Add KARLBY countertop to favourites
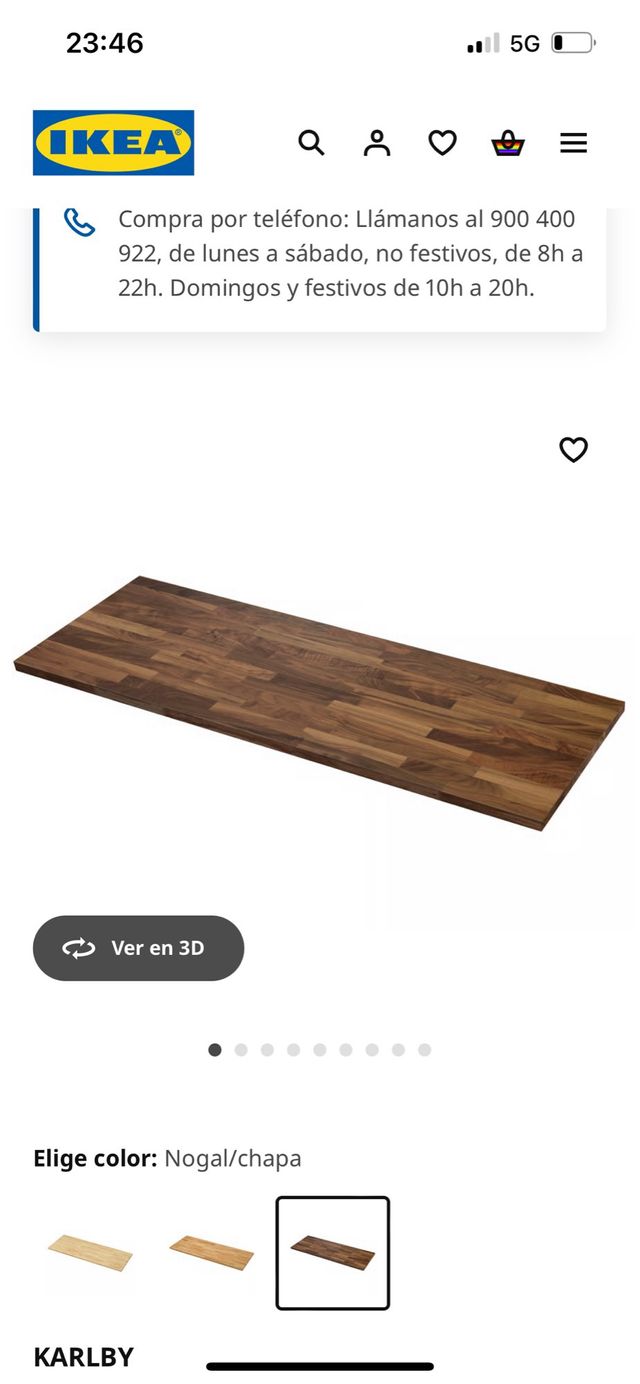This screenshot has height=1384, width=640. coord(573,450)
